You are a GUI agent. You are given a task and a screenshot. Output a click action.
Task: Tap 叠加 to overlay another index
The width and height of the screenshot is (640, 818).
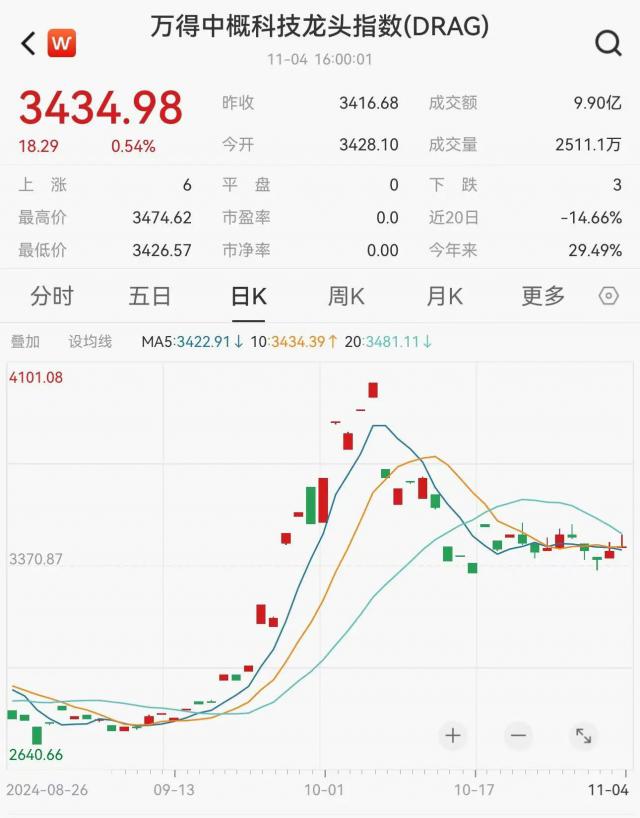click(x=25, y=342)
